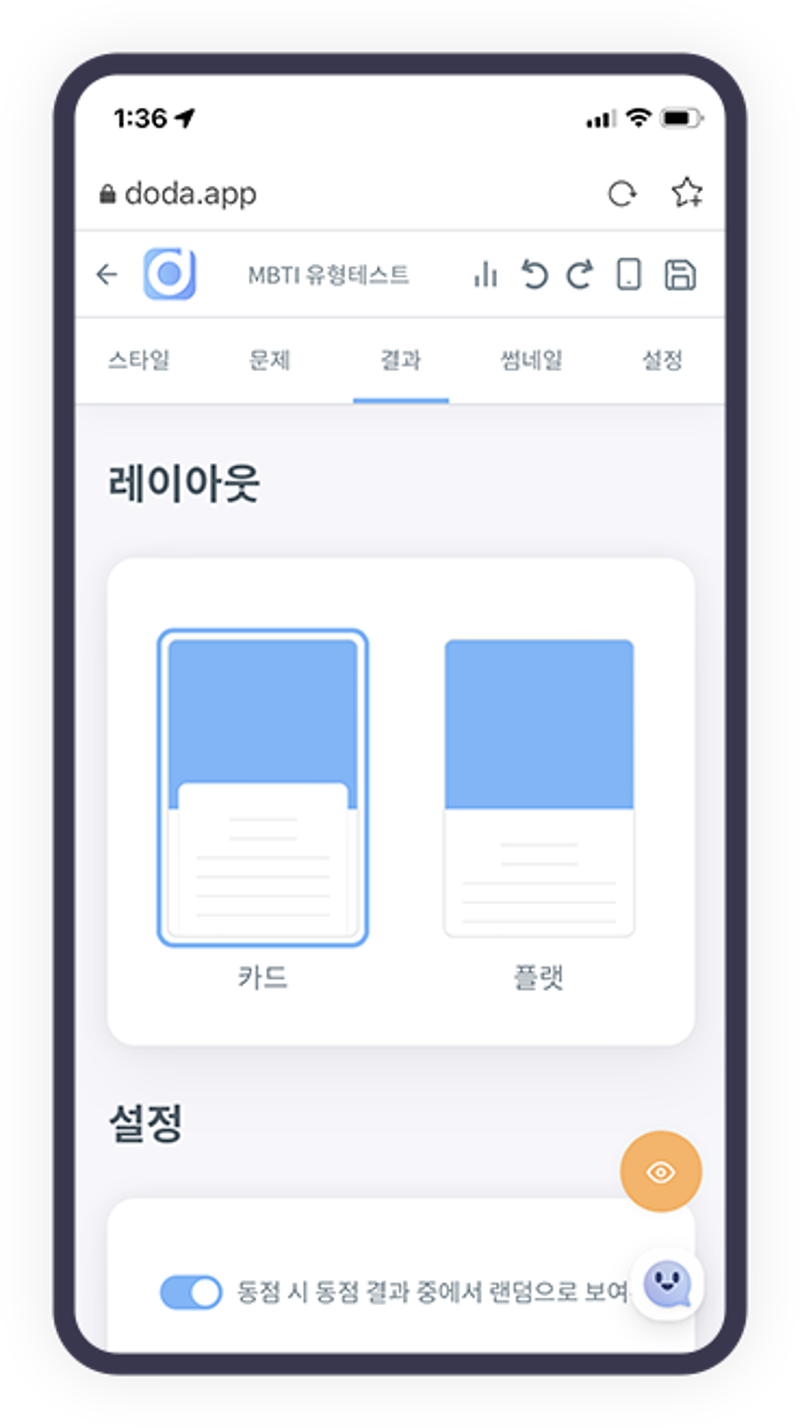Viewport: 800px width, 1428px height.
Task: Switch to the 스타일 tab
Action: 139,361
